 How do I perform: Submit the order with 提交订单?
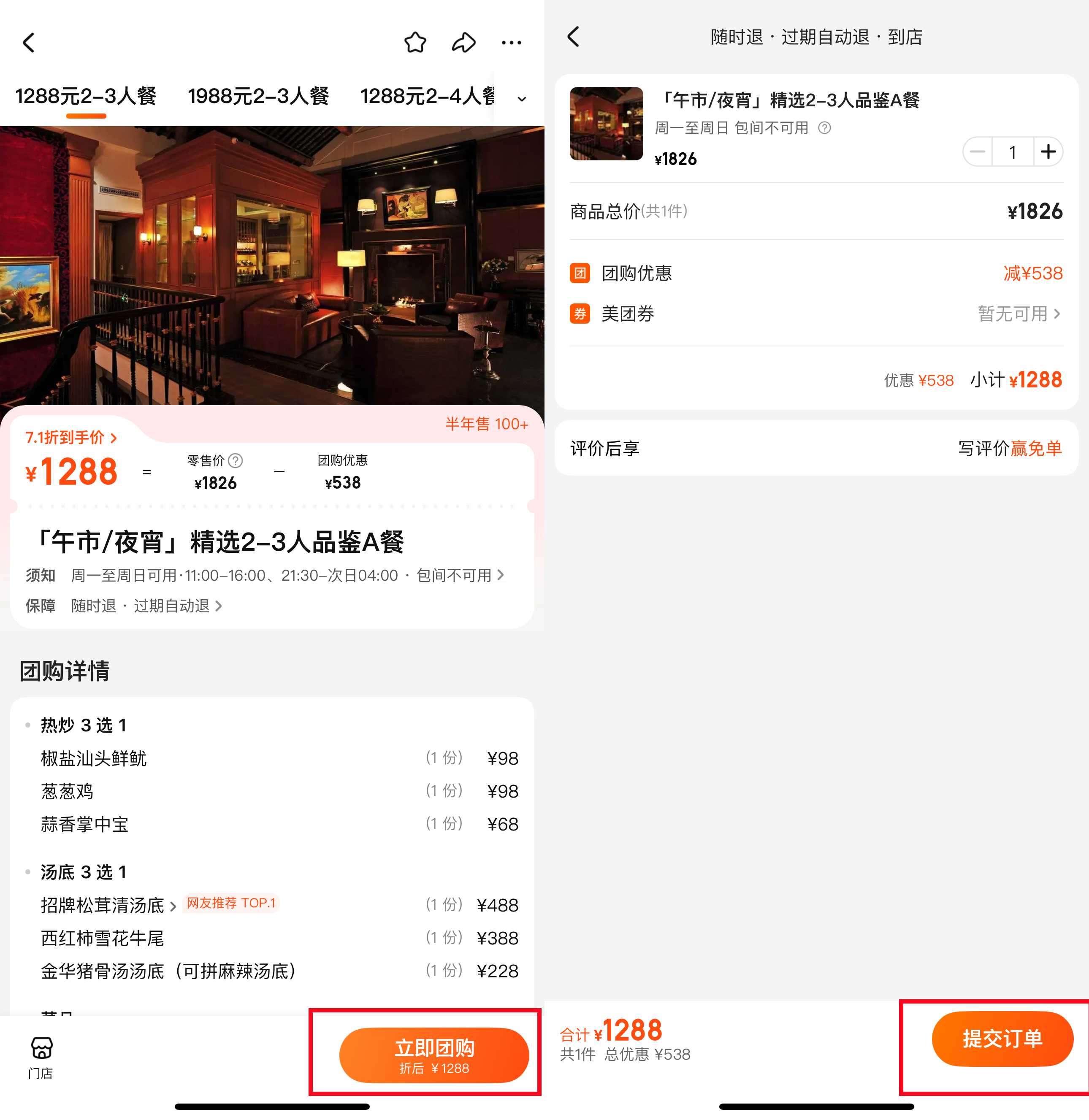pos(1002,1039)
